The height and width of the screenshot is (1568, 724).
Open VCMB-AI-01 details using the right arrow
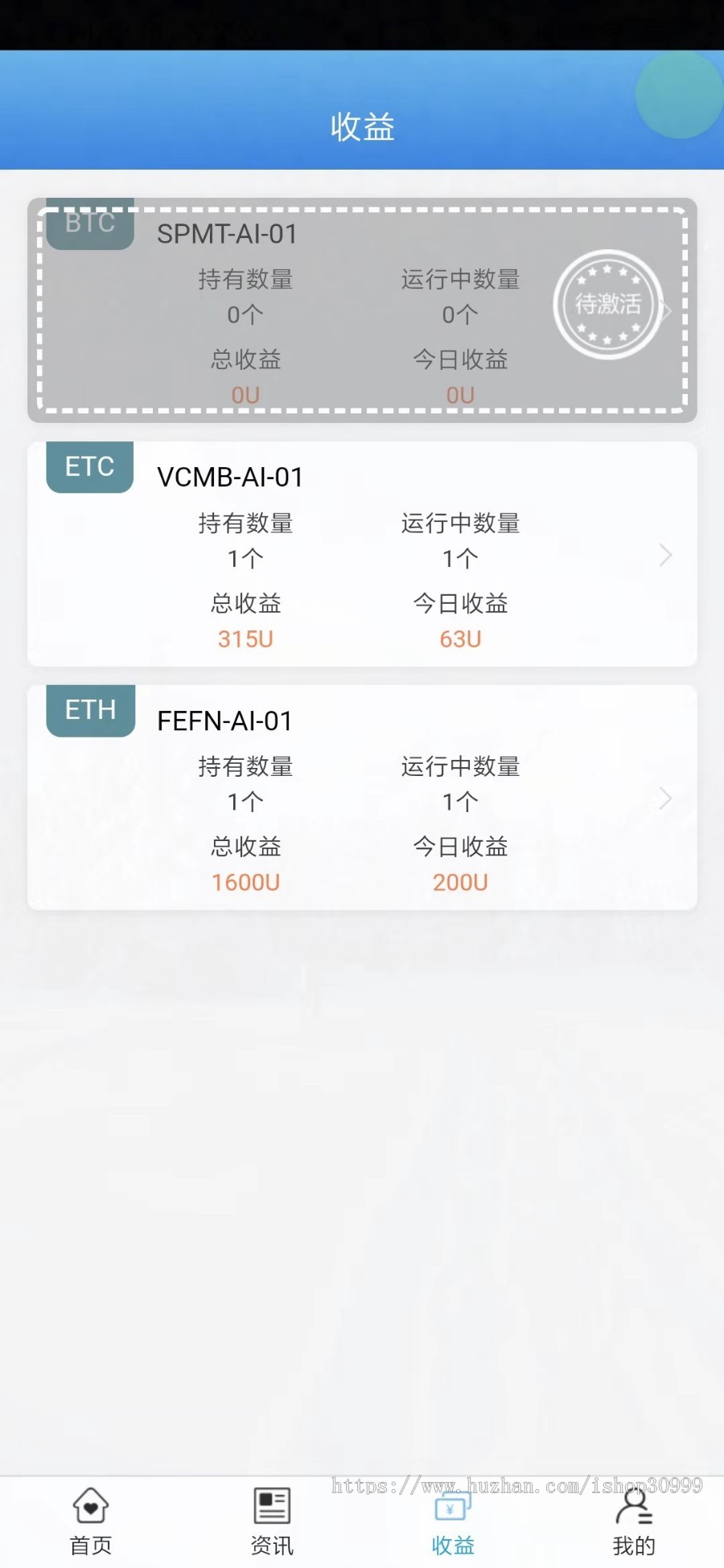(x=664, y=555)
